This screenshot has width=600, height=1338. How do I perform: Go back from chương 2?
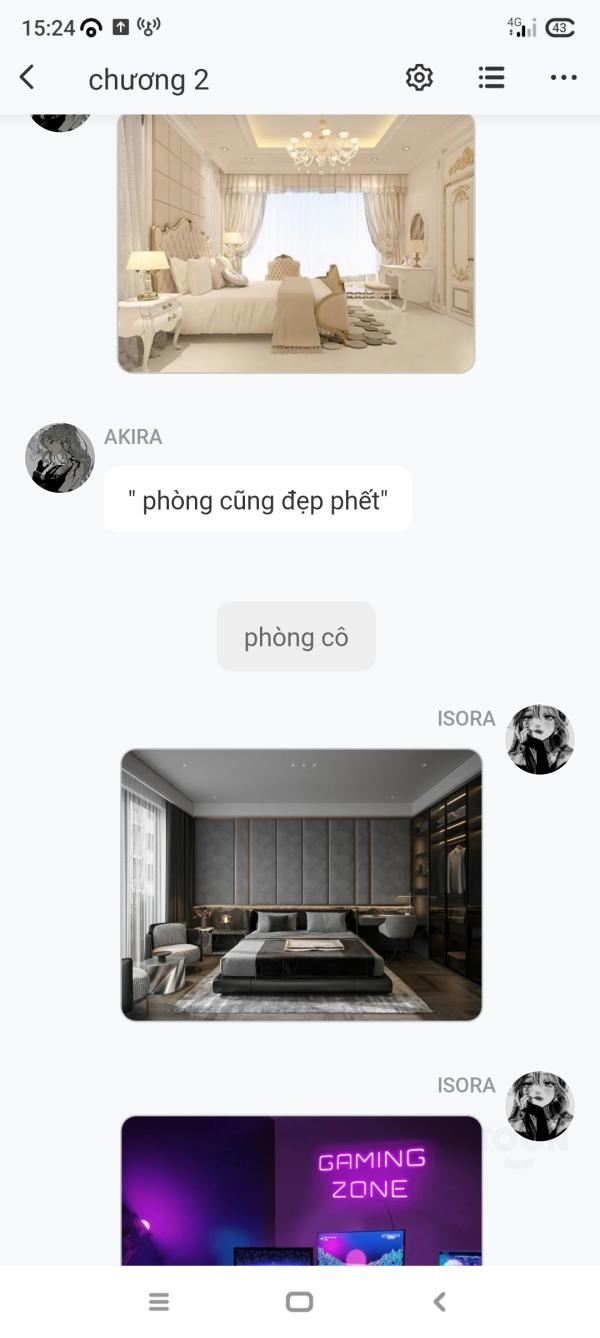click(x=27, y=77)
